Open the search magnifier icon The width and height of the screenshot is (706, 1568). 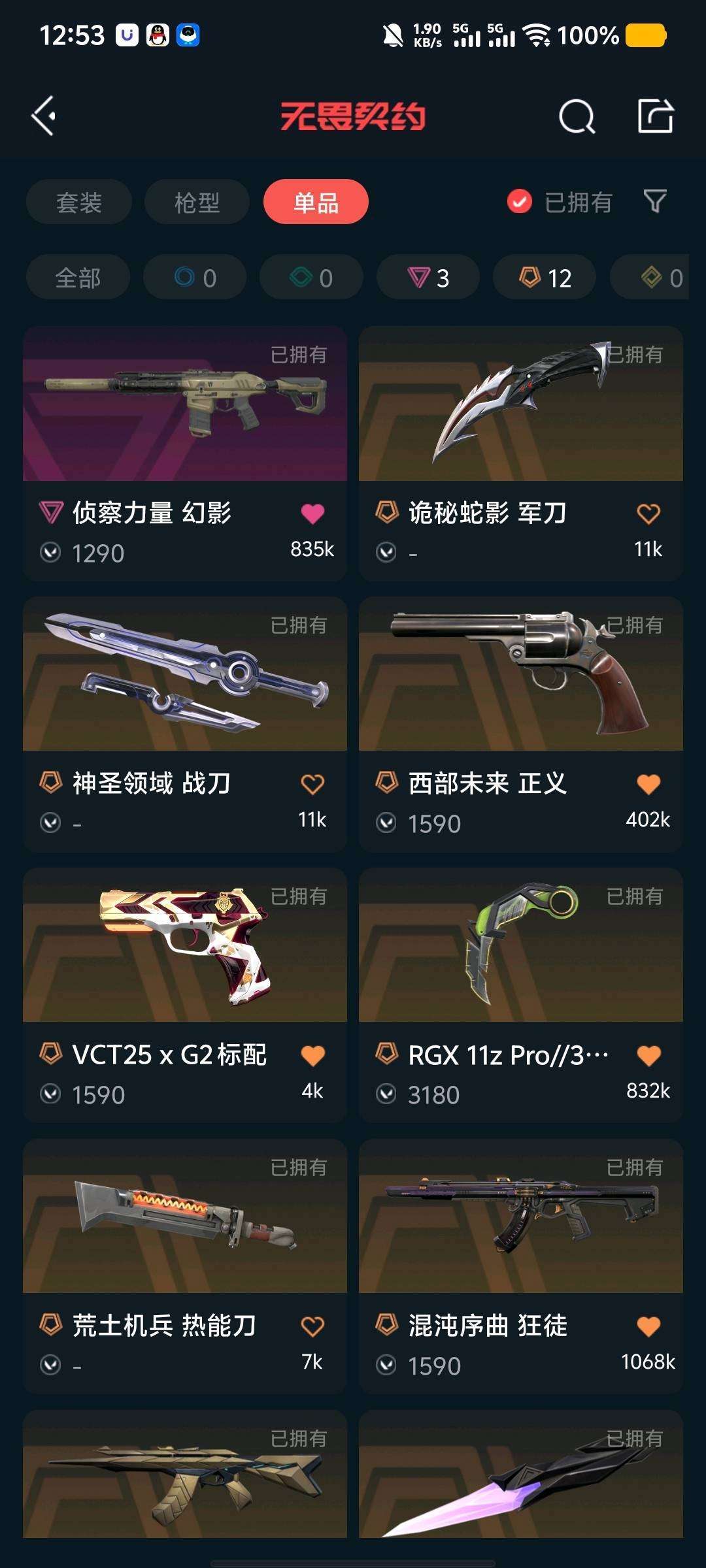click(577, 116)
